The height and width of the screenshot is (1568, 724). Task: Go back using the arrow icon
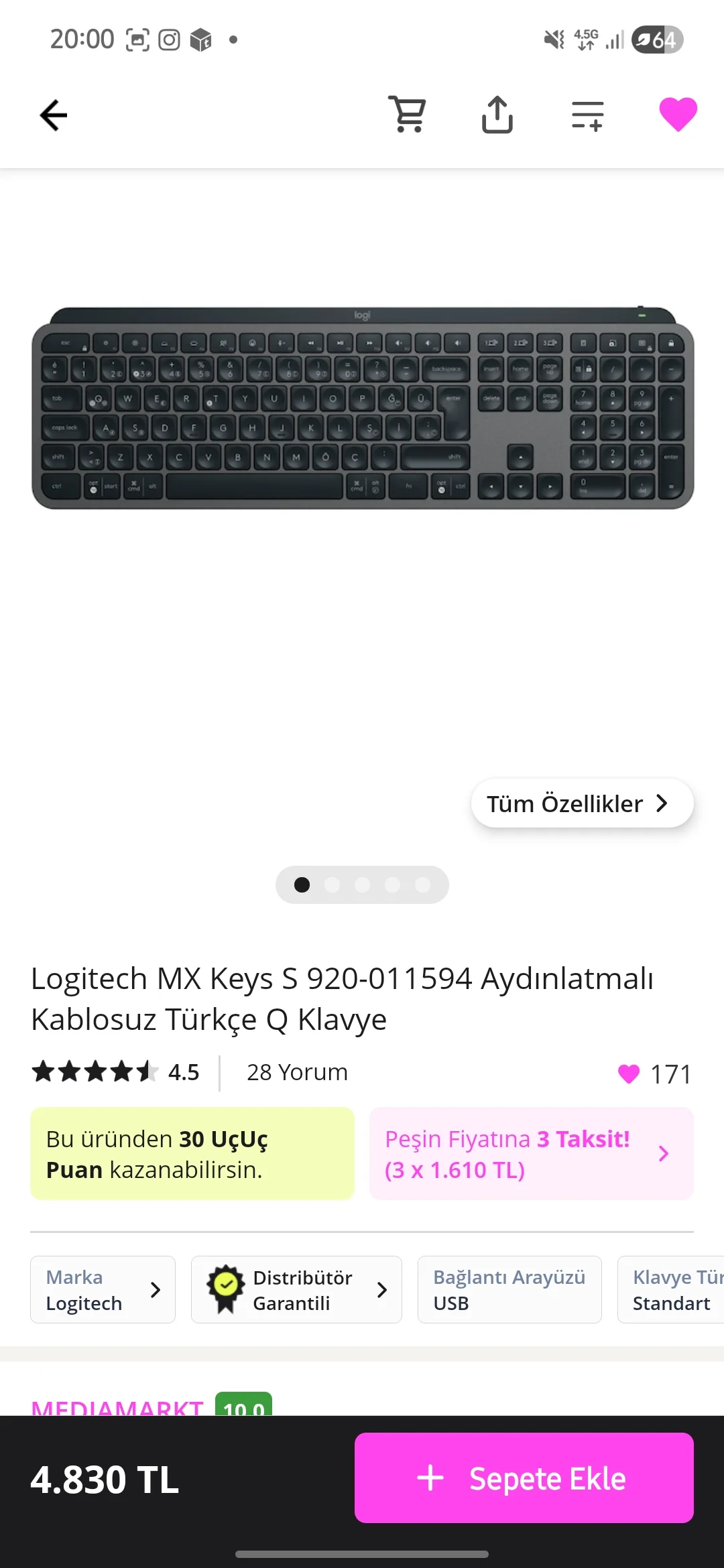[x=54, y=115]
